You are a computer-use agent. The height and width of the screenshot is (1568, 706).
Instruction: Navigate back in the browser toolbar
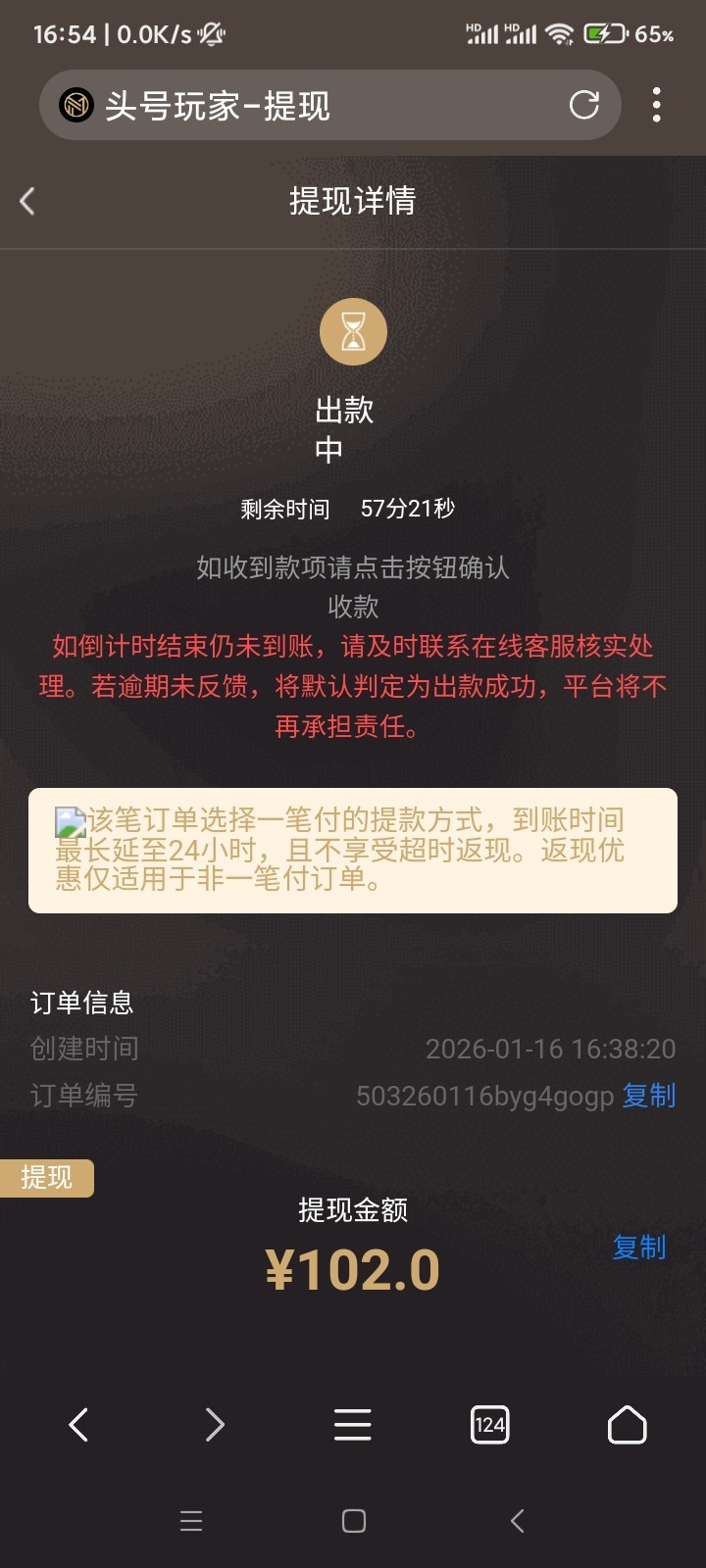coord(78,1424)
